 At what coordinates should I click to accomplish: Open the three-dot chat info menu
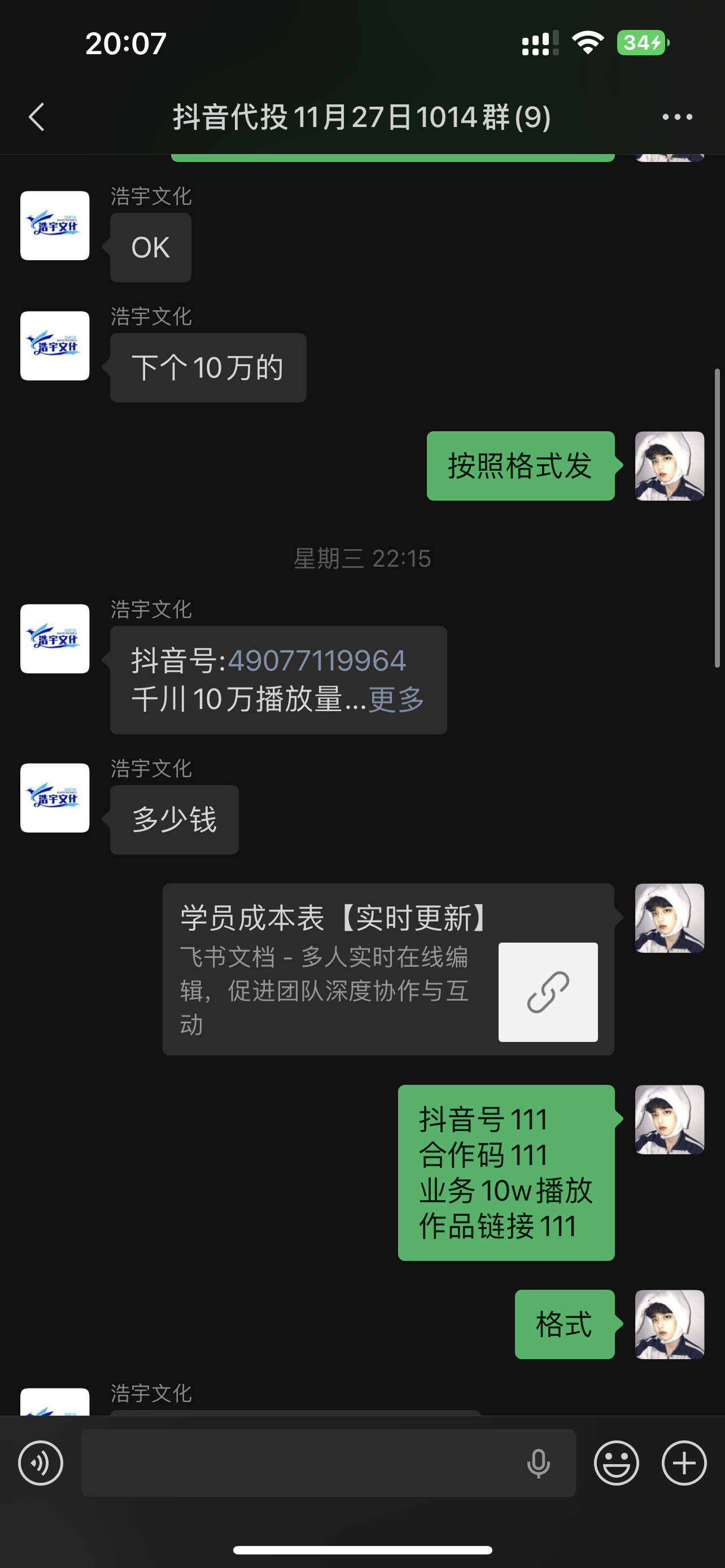point(677,117)
